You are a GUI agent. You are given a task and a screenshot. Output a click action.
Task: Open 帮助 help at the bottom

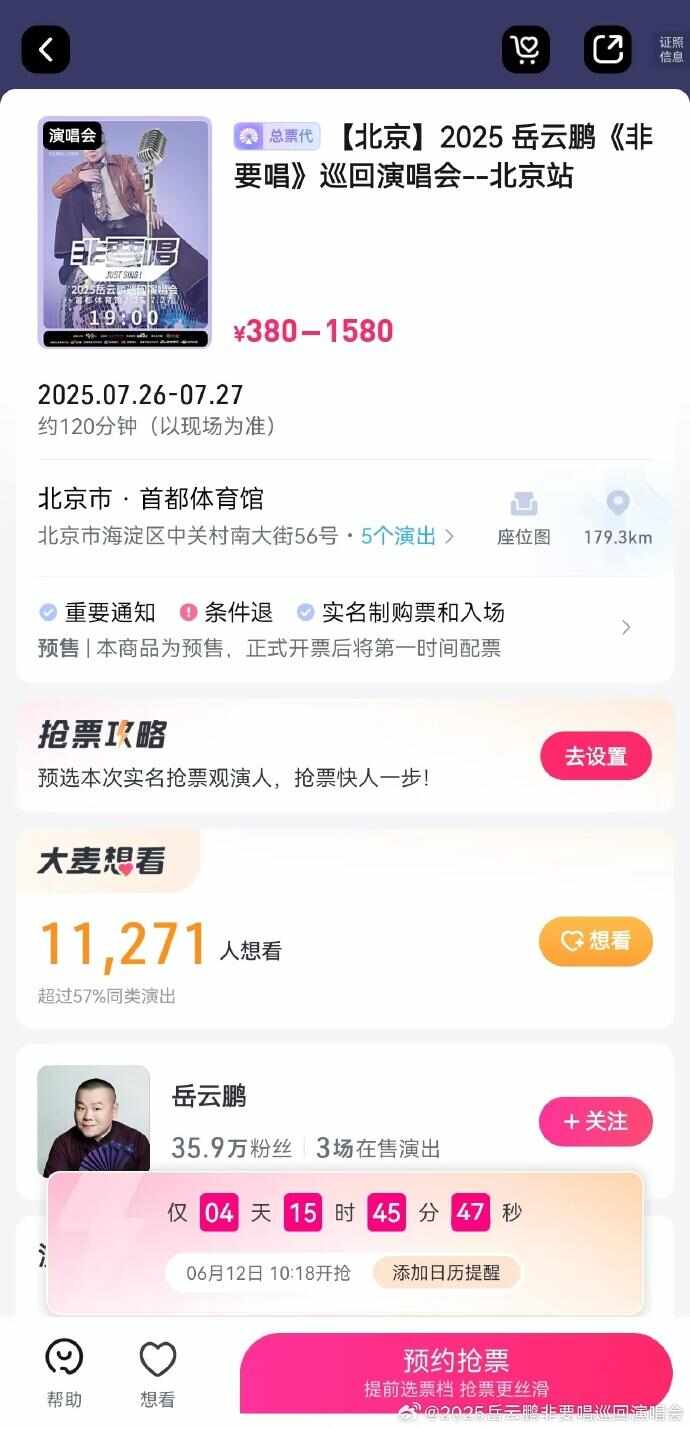65,1374
